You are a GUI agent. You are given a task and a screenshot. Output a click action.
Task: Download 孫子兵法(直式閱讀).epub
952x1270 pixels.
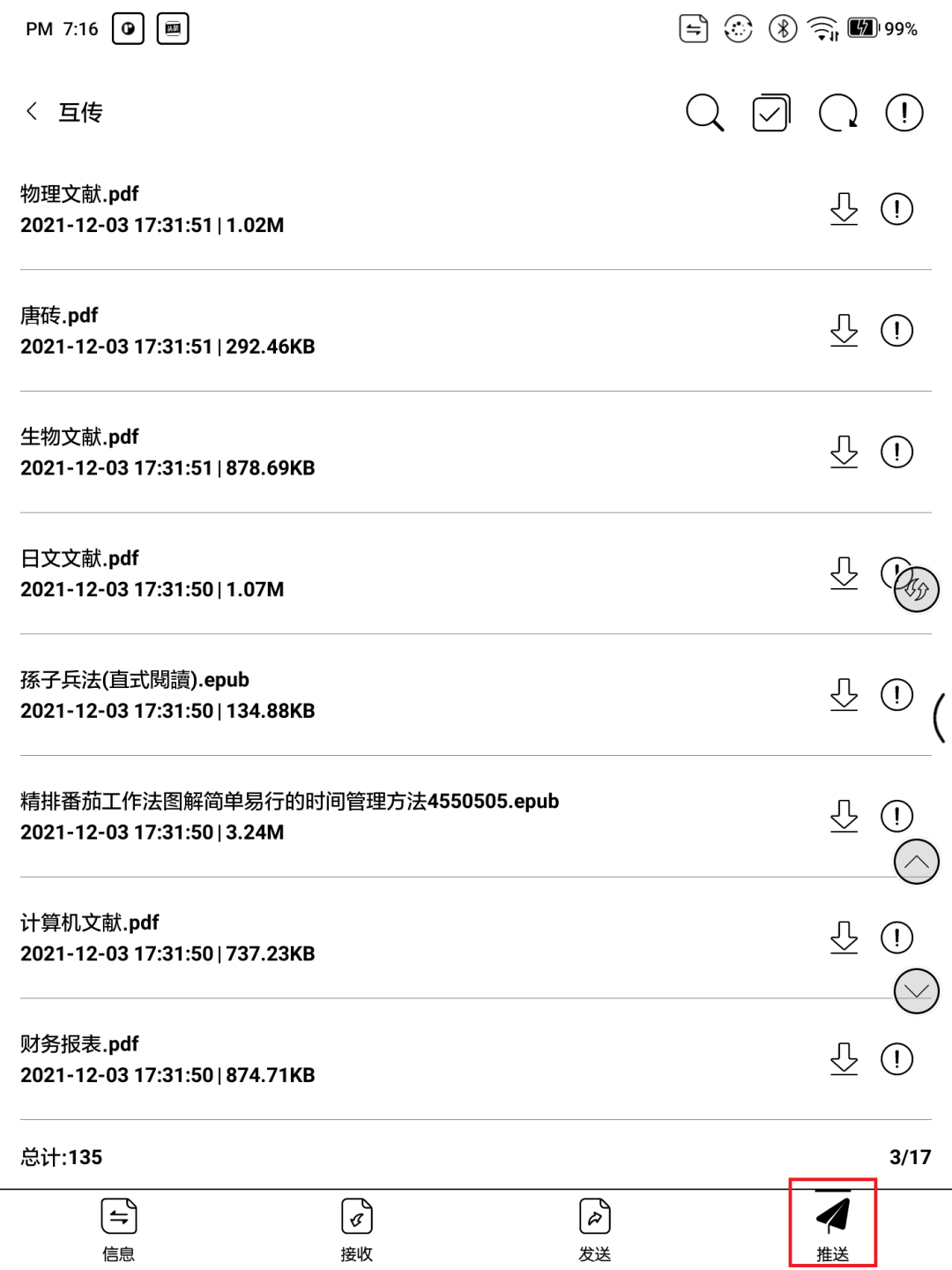pos(844,695)
